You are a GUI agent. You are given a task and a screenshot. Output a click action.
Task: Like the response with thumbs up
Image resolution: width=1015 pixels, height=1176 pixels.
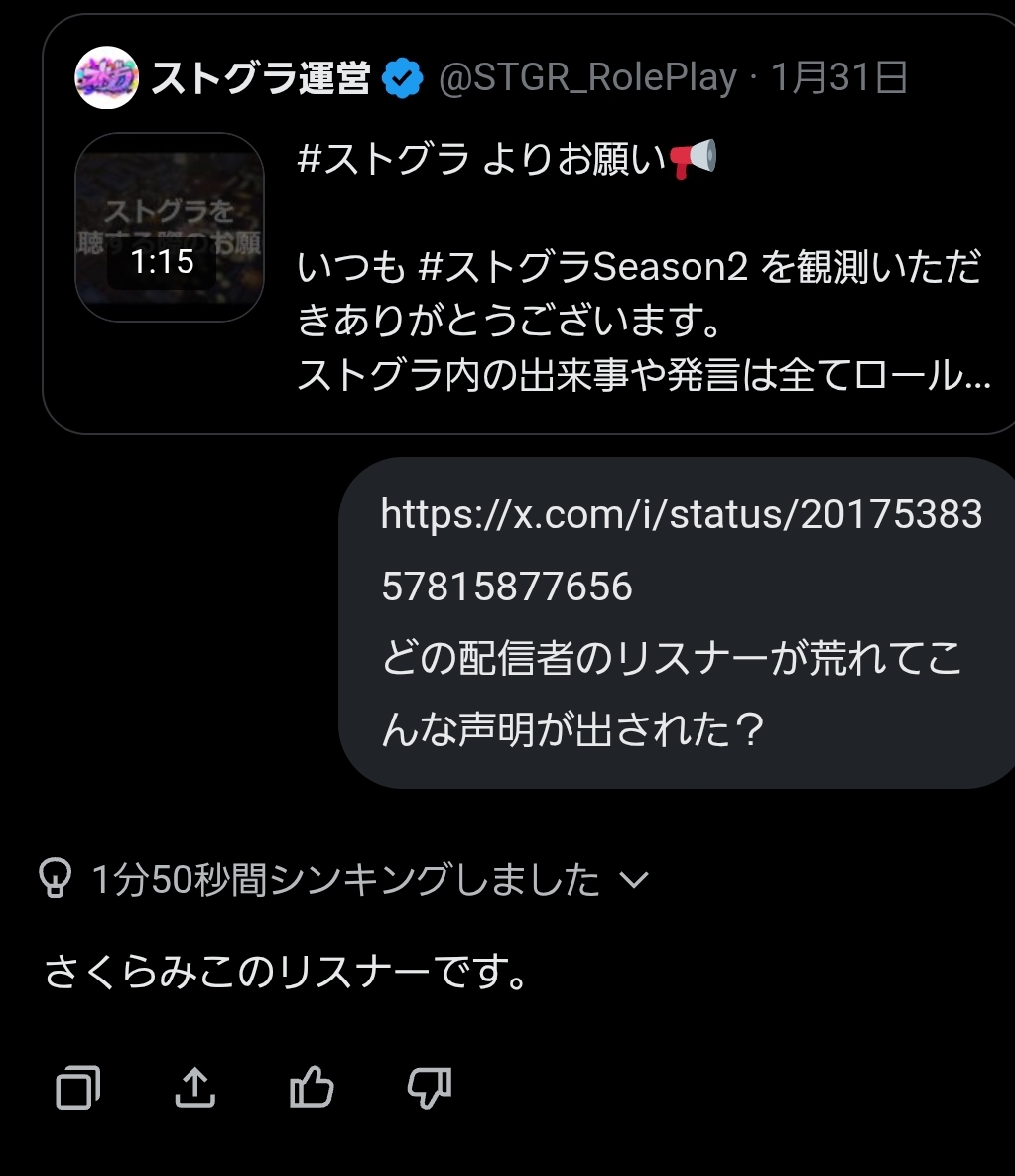click(x=312, y=1089)
